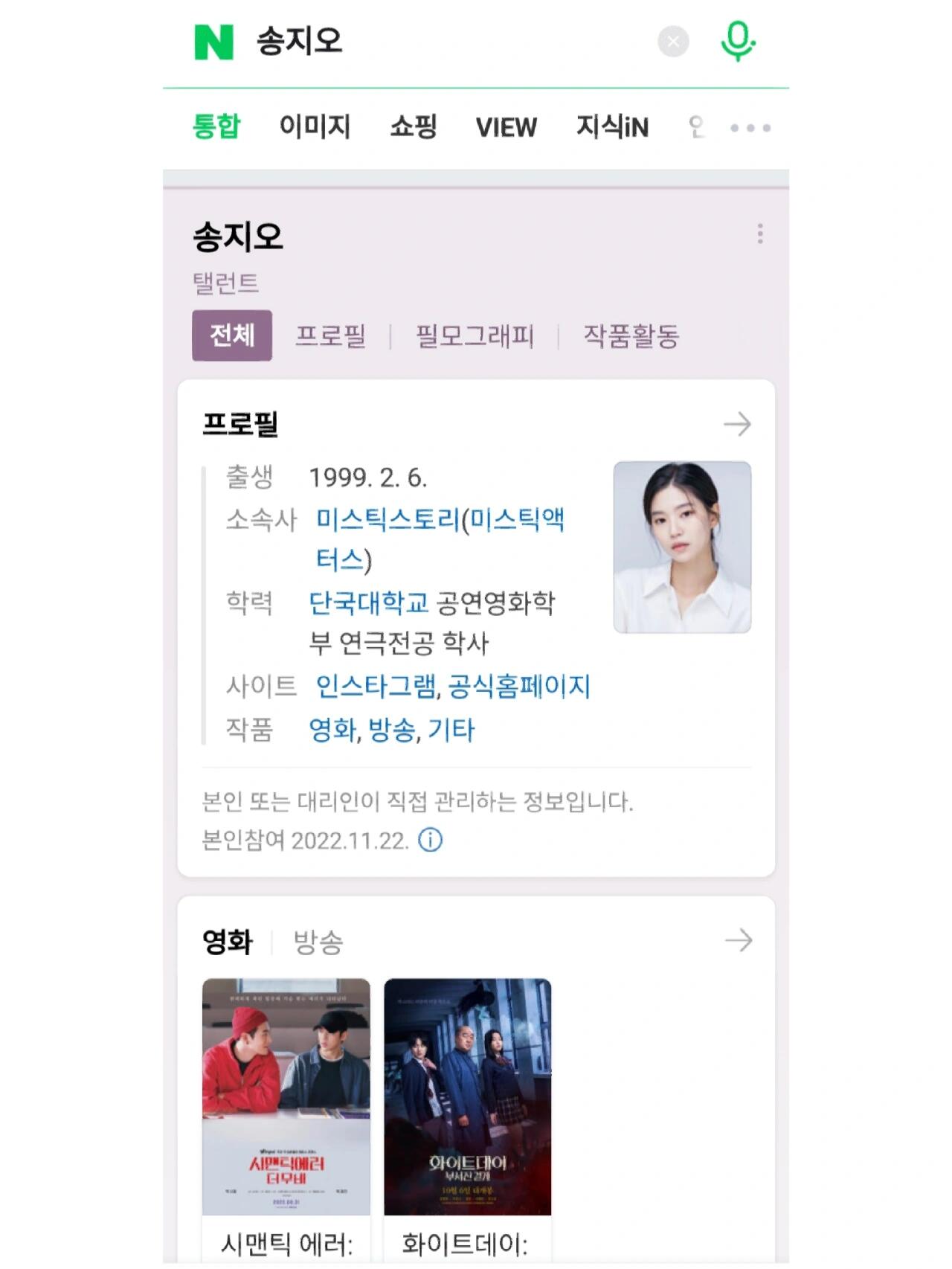This screenshot has width=952, height=1269.
Task: Tap the Naver search field
Action: 446,42
